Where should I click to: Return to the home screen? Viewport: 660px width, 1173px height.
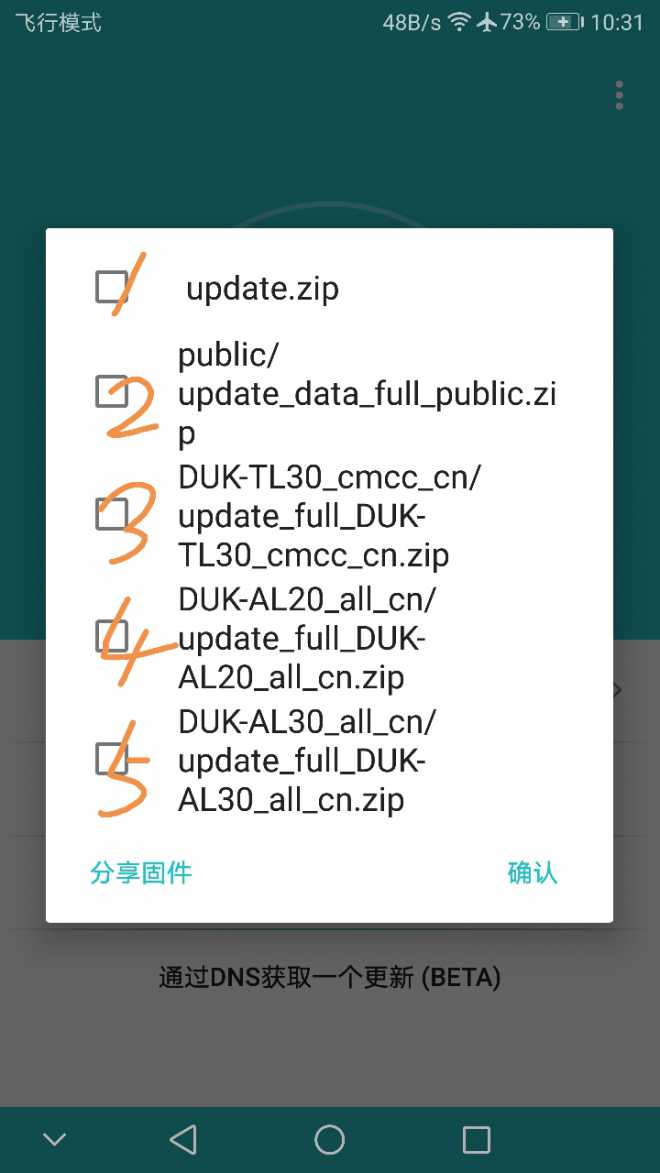(329, 1139)
